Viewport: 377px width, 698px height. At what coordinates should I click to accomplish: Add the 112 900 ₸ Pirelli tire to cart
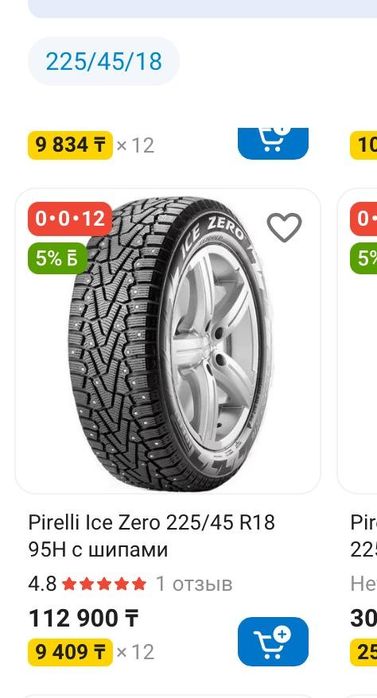(x=273, y=641)
